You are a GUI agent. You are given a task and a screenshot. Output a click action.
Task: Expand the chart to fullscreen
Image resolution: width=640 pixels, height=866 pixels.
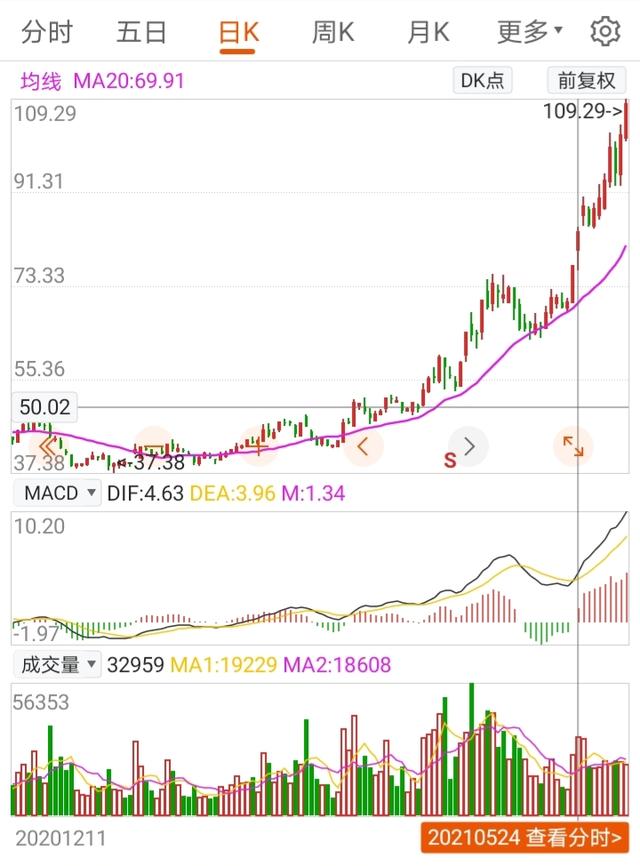click(573, 446)
